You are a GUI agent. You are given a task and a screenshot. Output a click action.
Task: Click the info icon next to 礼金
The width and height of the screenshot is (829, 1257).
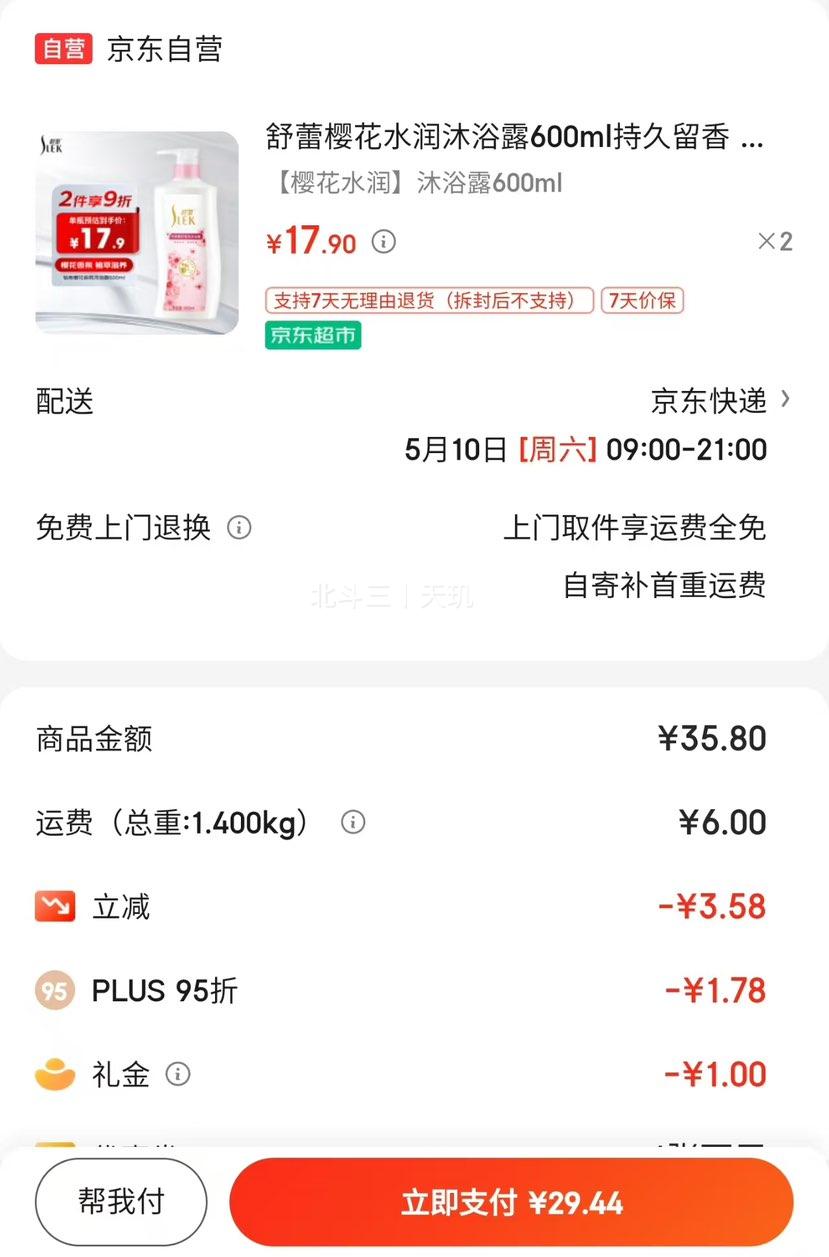point(179,1075)
